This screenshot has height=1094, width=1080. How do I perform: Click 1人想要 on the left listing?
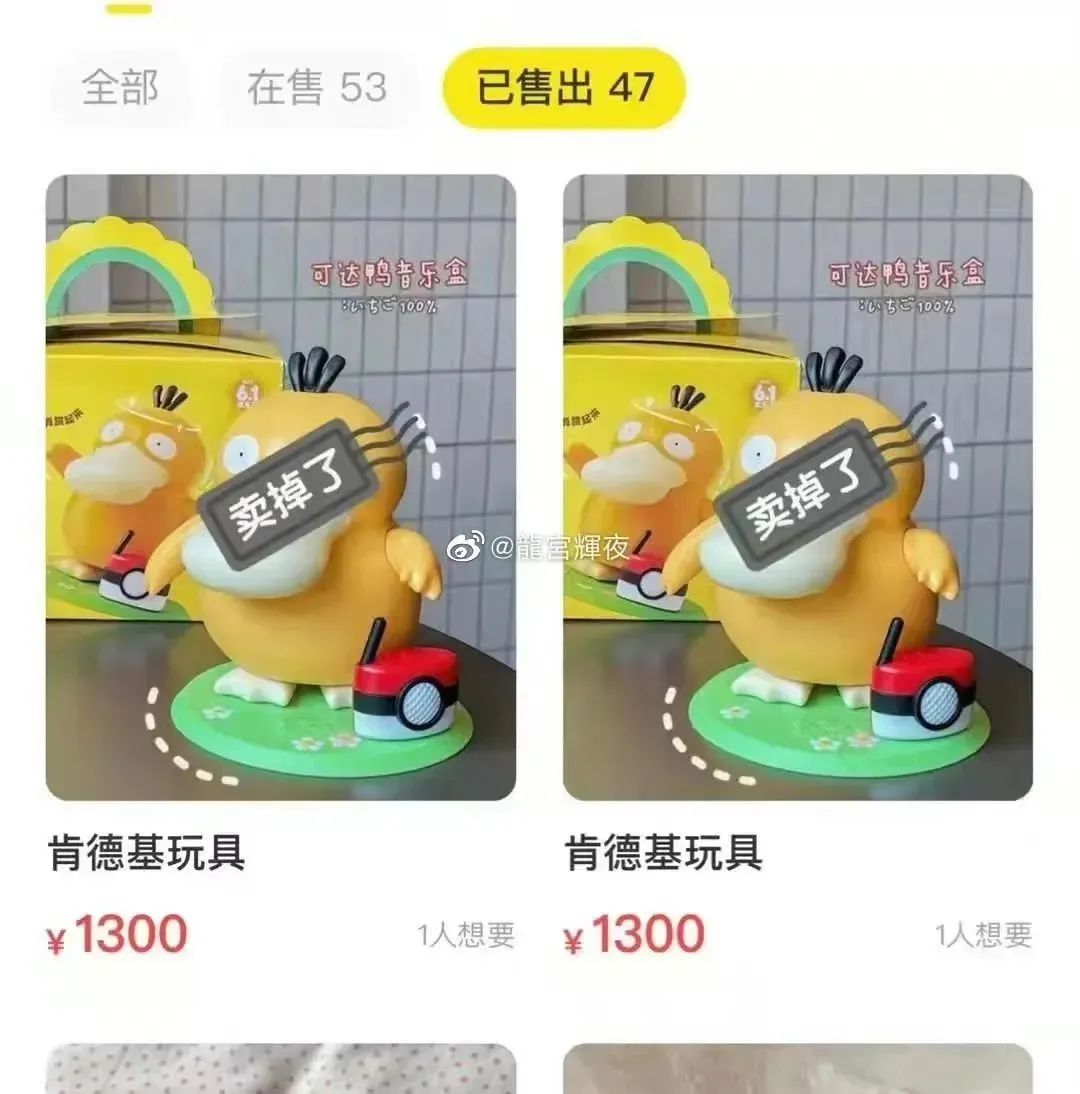coord(465,932)
